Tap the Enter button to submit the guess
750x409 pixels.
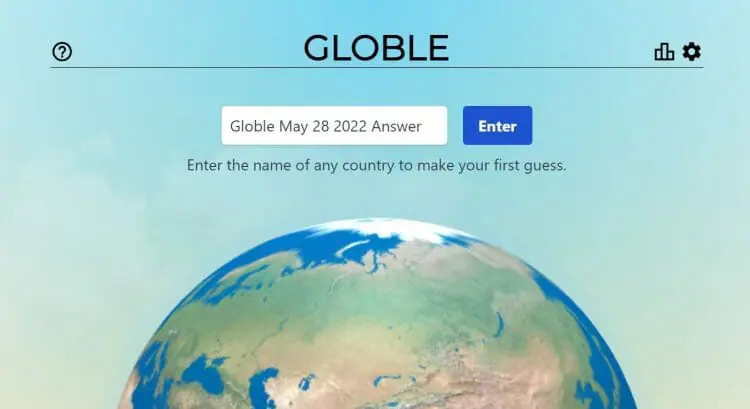(x=497, y=126)
